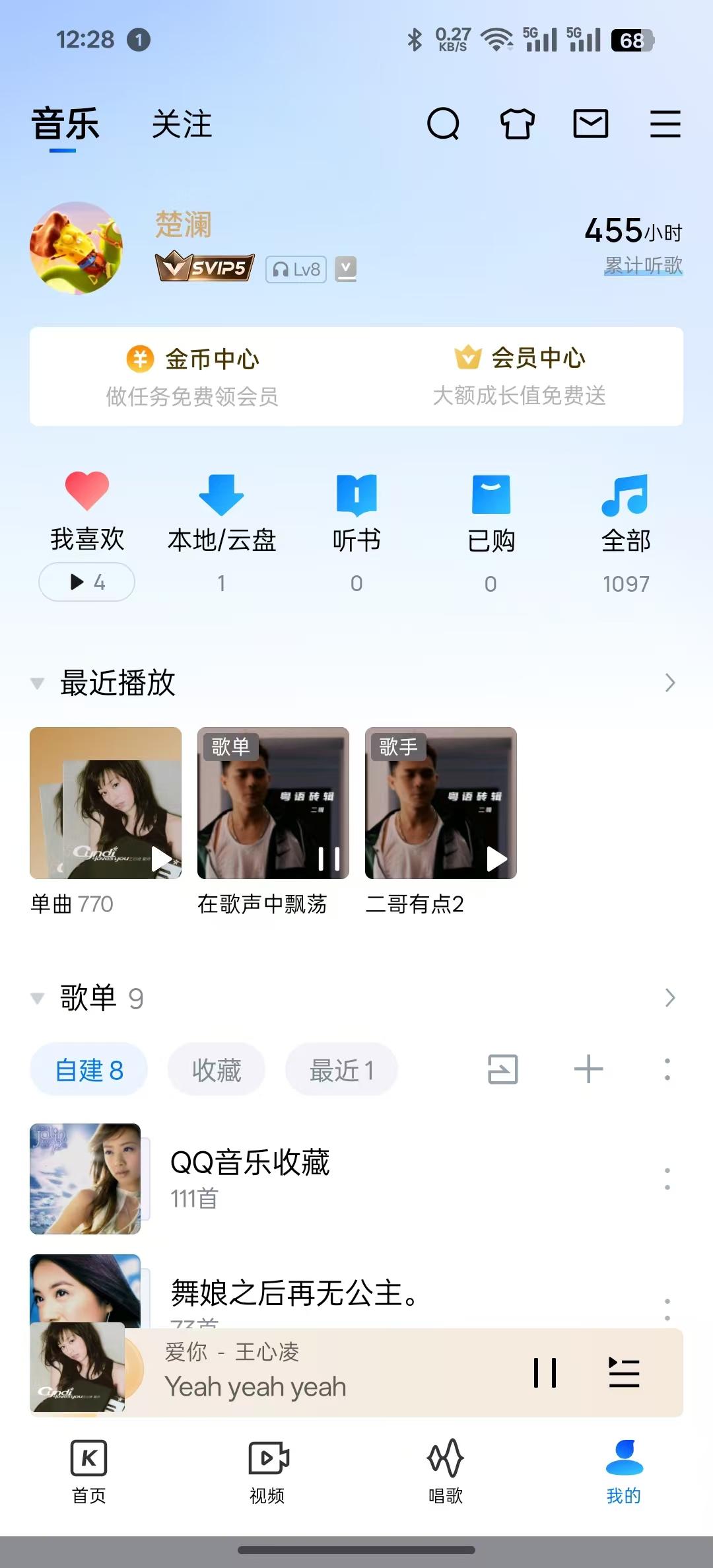713x1568 pixels.
Task: Click the T-shirt themes icon
Action: 518,124
